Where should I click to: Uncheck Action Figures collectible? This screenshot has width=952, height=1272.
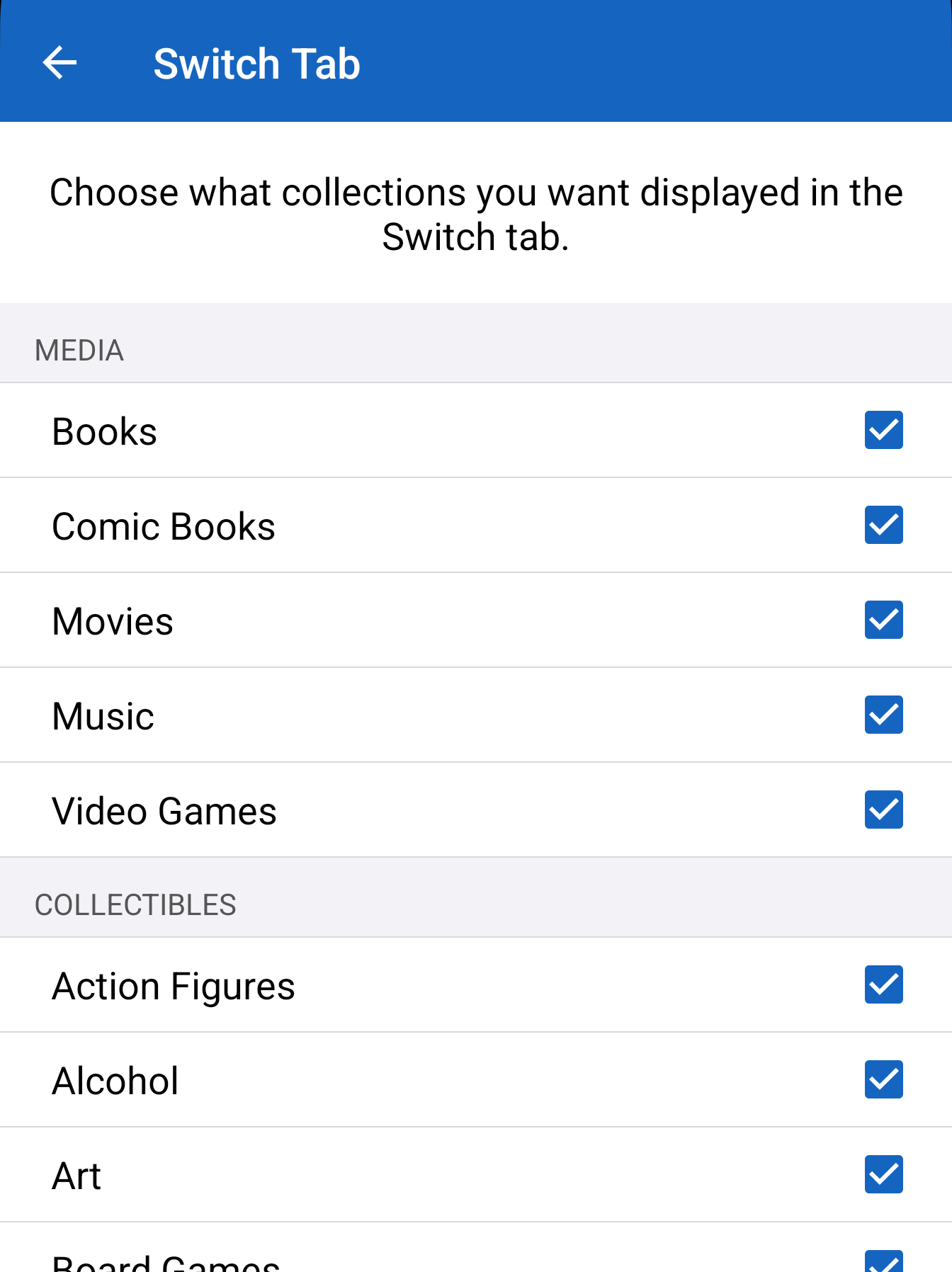[883, 984]
